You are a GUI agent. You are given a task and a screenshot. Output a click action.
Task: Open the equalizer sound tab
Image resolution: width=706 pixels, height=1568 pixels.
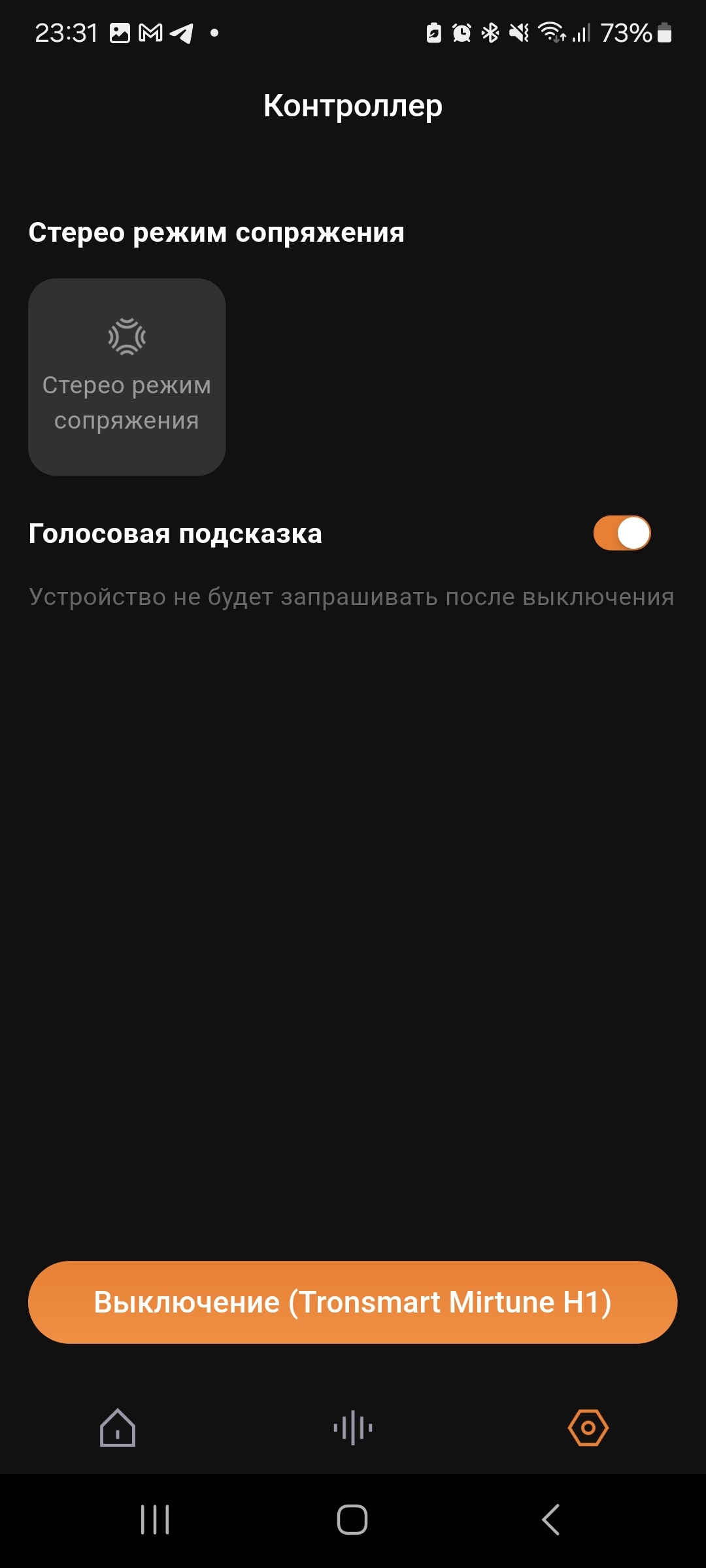(353, 1428)
